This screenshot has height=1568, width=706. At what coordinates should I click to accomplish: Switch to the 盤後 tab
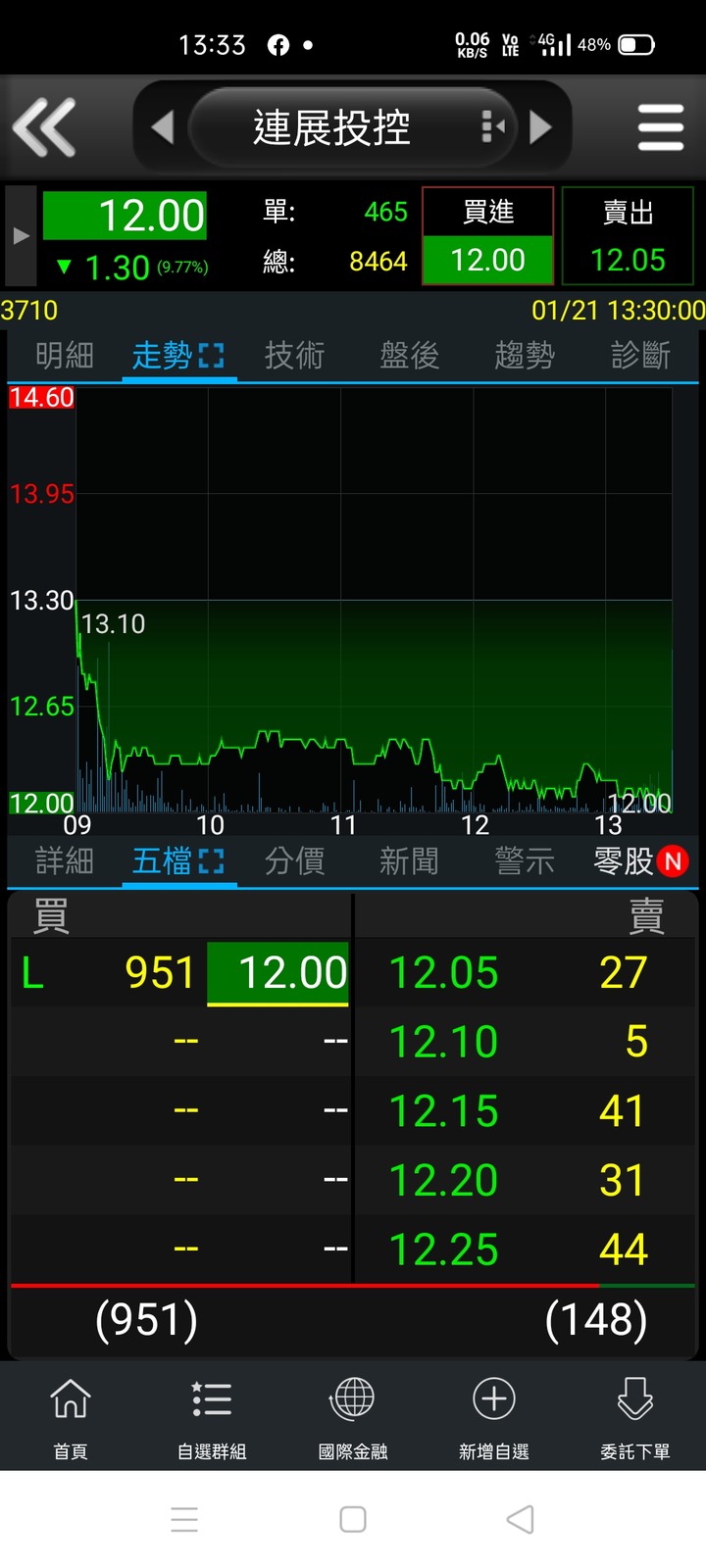click(x=409, y=355)
